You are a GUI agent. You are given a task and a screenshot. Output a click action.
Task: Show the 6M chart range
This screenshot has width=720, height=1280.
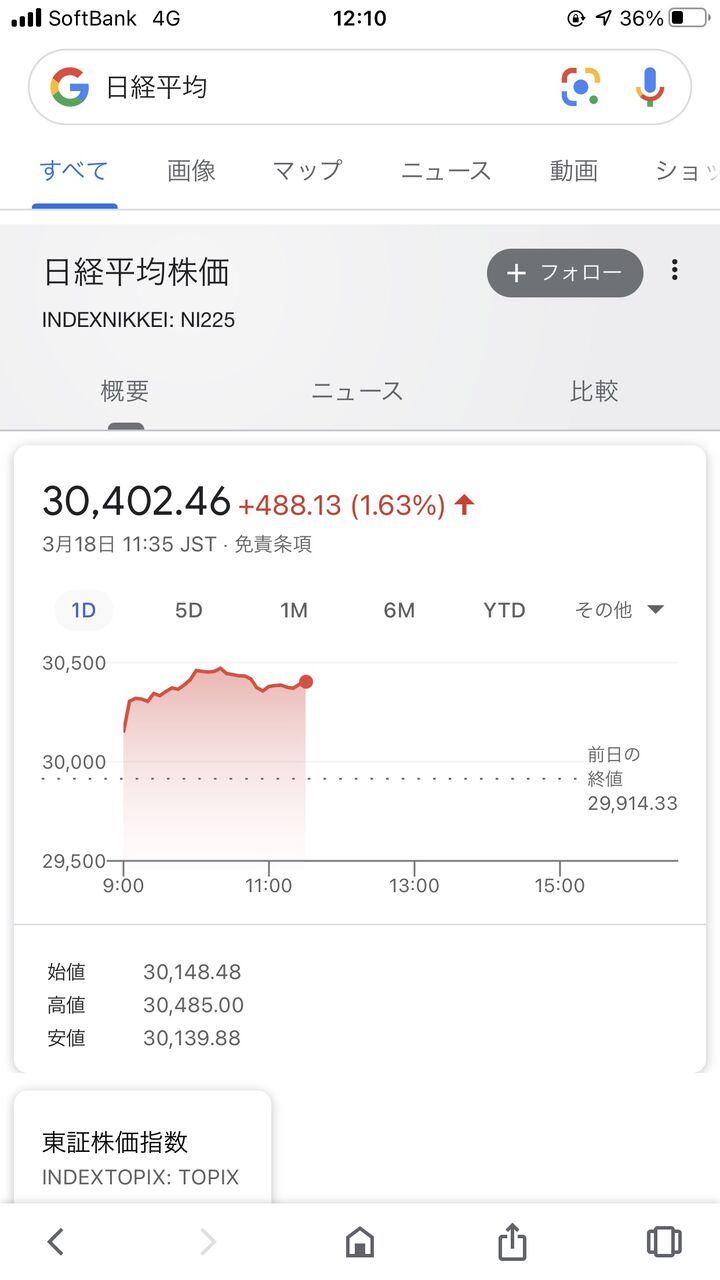[x=399, y=610]
